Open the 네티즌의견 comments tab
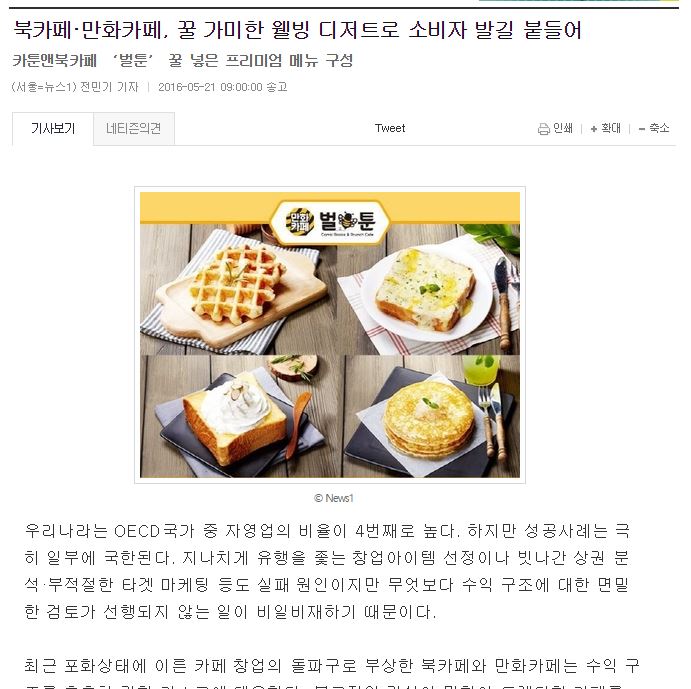This screenshot has width=691, height=689. [134, 128]
